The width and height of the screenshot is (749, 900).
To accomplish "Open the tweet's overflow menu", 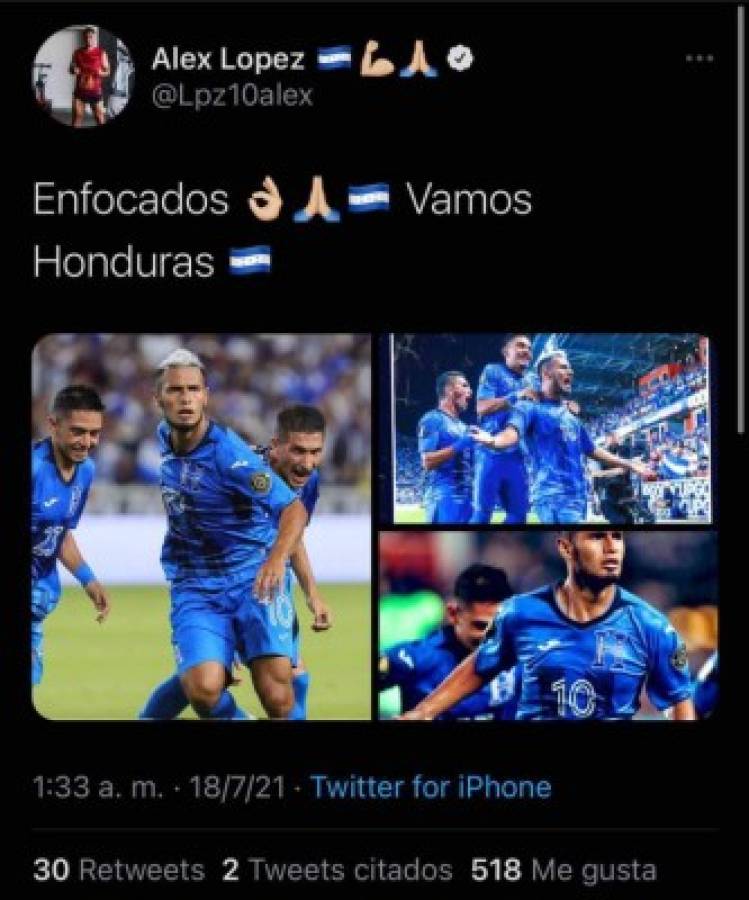I will (700, 59).
